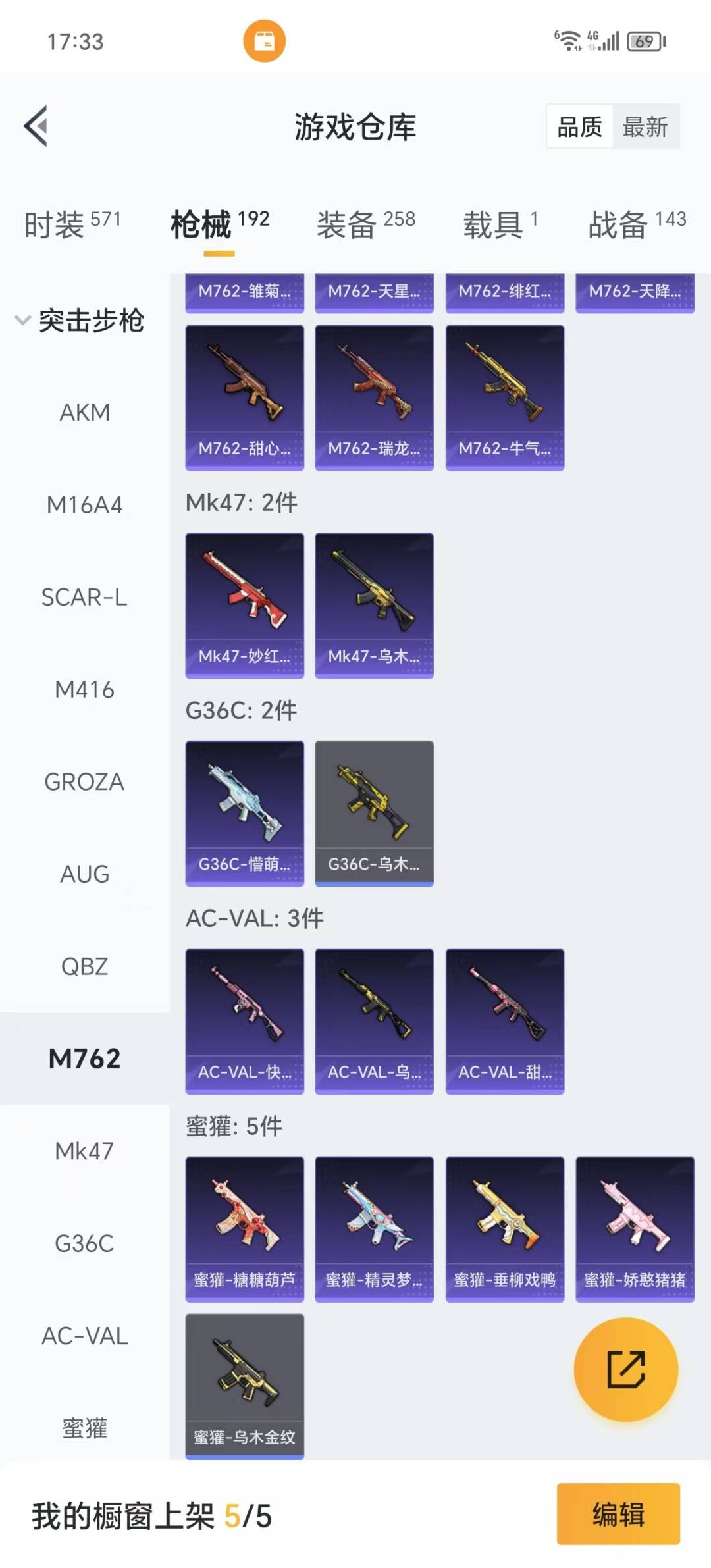This screenshot has height=1568, width=711.
Task: Open the 蜜獾-乌木金纹 skin tile
Action: click(244, 1386)
